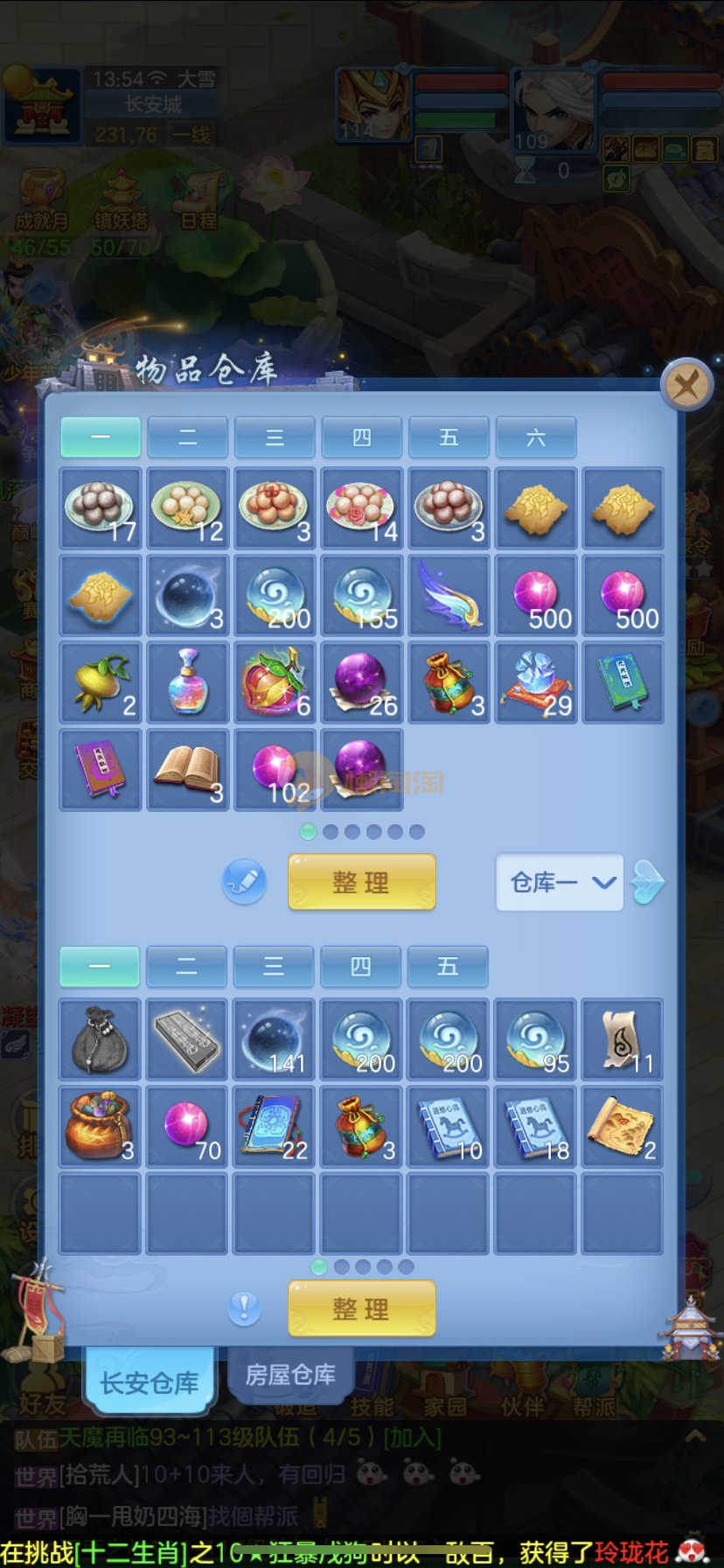Switch to warehouse page 四
The height and width of the screenshot is (1568, 724).
pos(361,437)
